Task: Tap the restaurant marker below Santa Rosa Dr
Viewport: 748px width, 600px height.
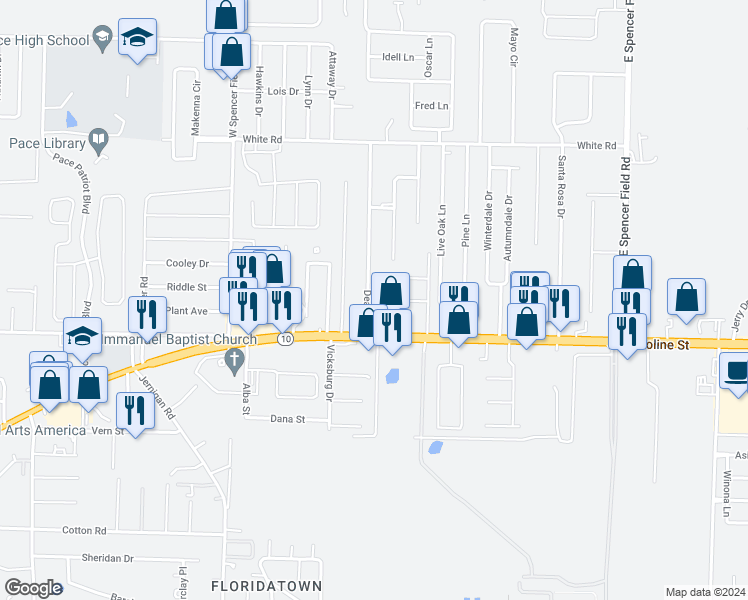Action: point(561,304)
